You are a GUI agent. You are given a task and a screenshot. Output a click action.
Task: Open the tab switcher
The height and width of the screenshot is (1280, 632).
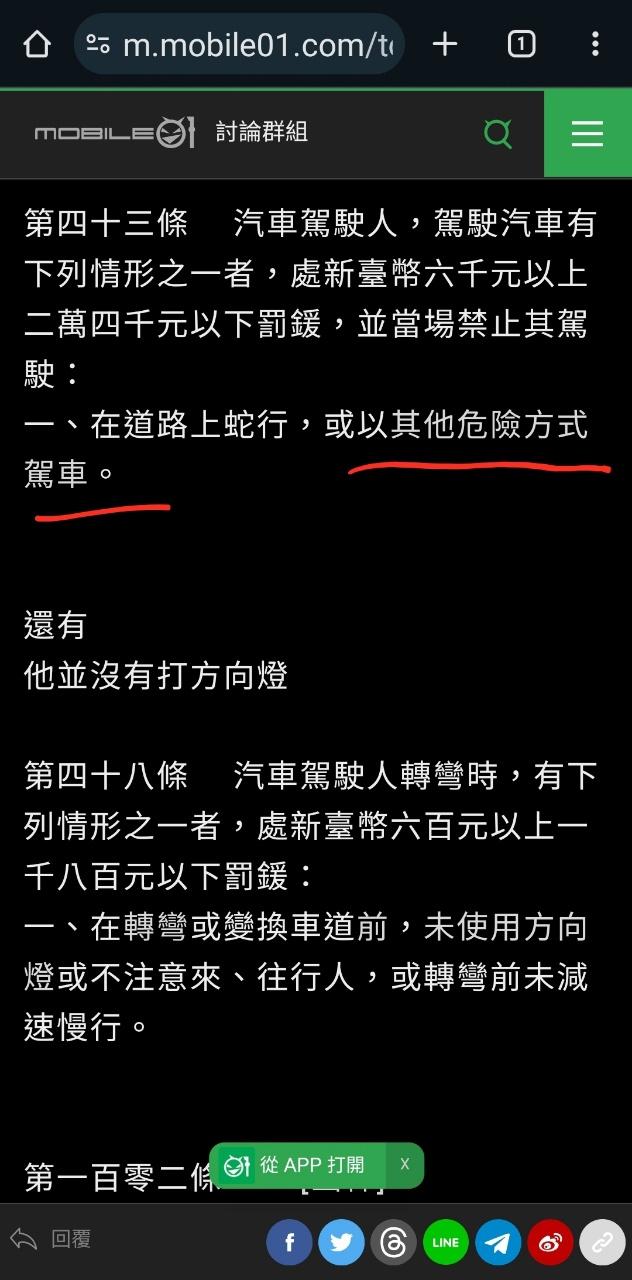click(521, 44)
